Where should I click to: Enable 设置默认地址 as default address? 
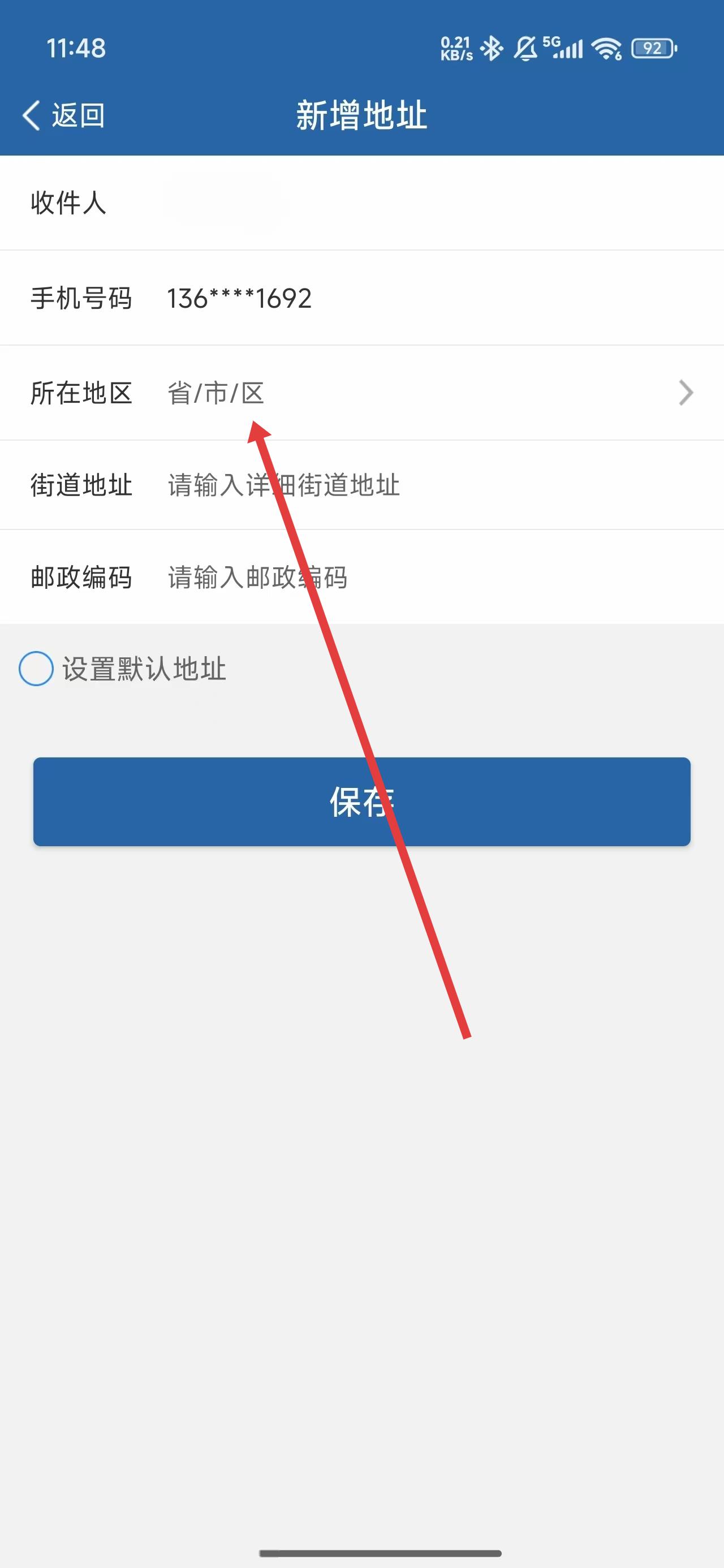click(37, 669)
